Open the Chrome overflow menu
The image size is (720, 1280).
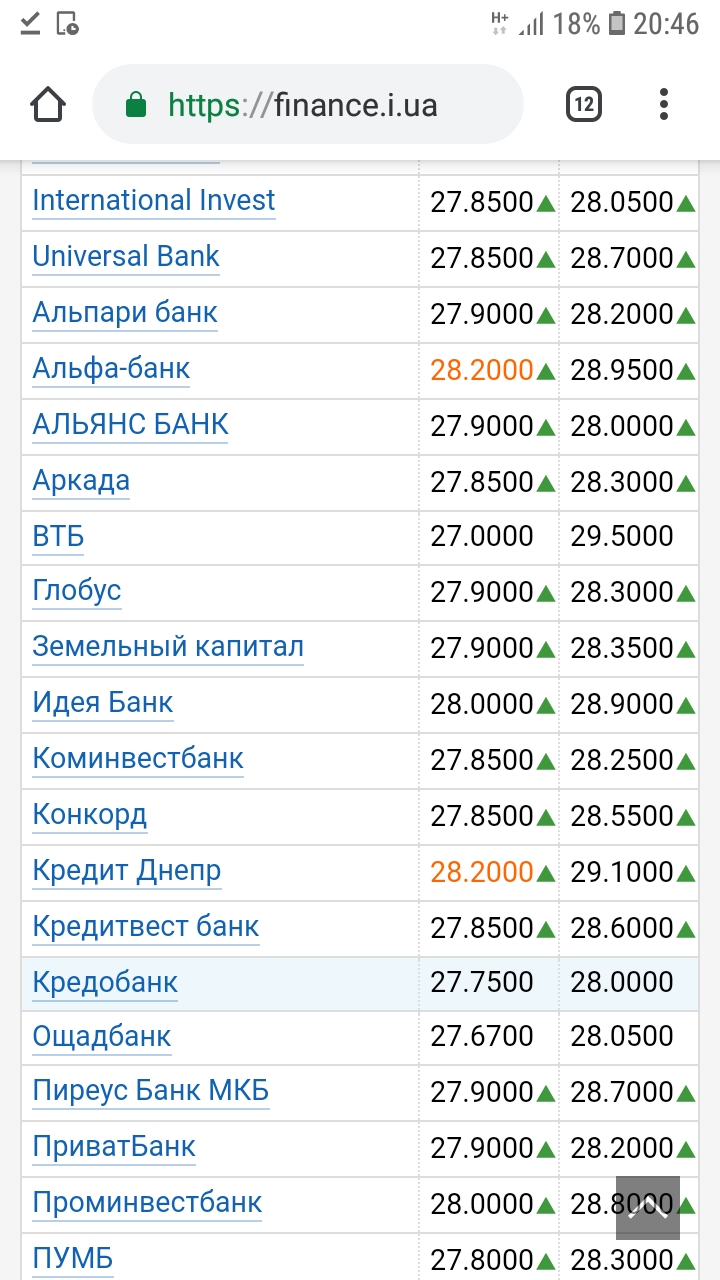[664, 104]
